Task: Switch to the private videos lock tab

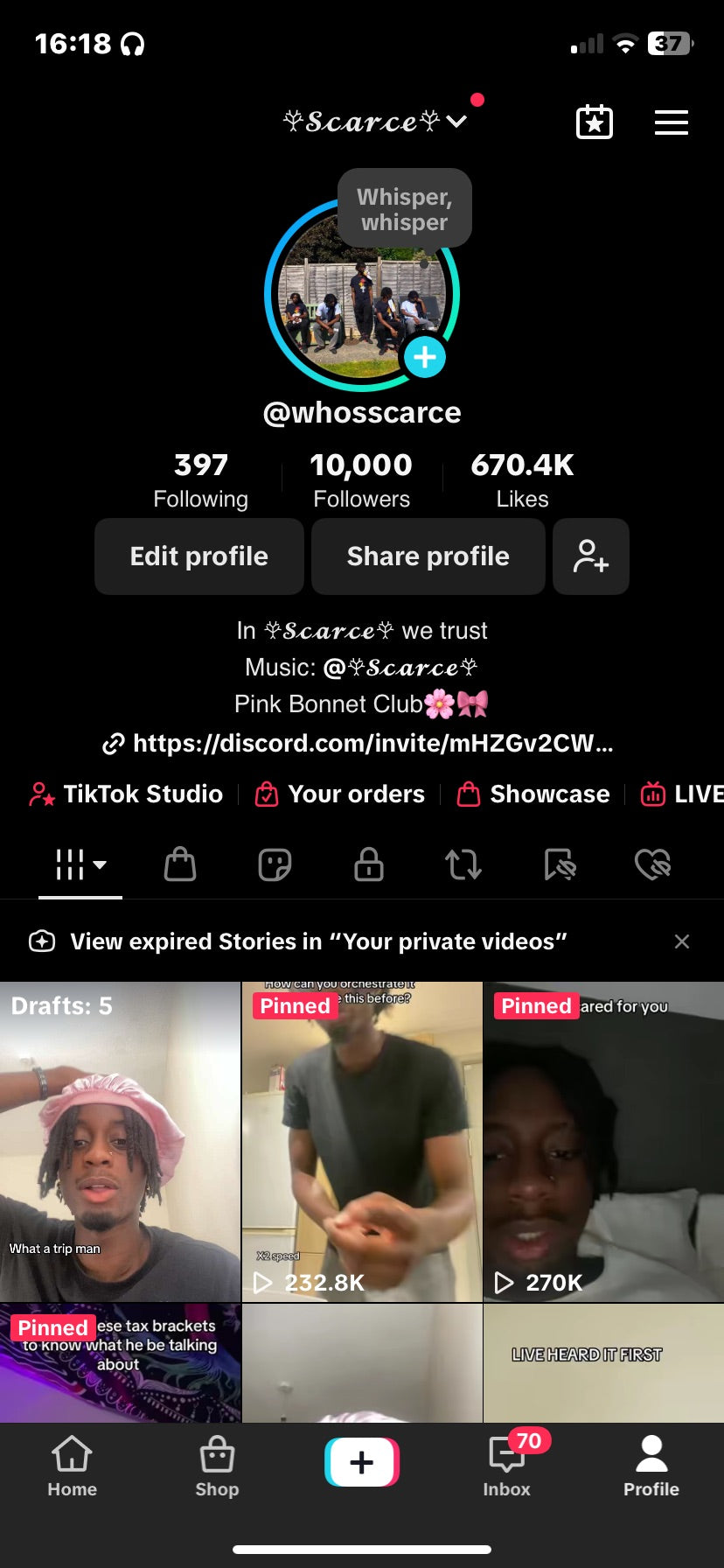Action: (369, 864)
